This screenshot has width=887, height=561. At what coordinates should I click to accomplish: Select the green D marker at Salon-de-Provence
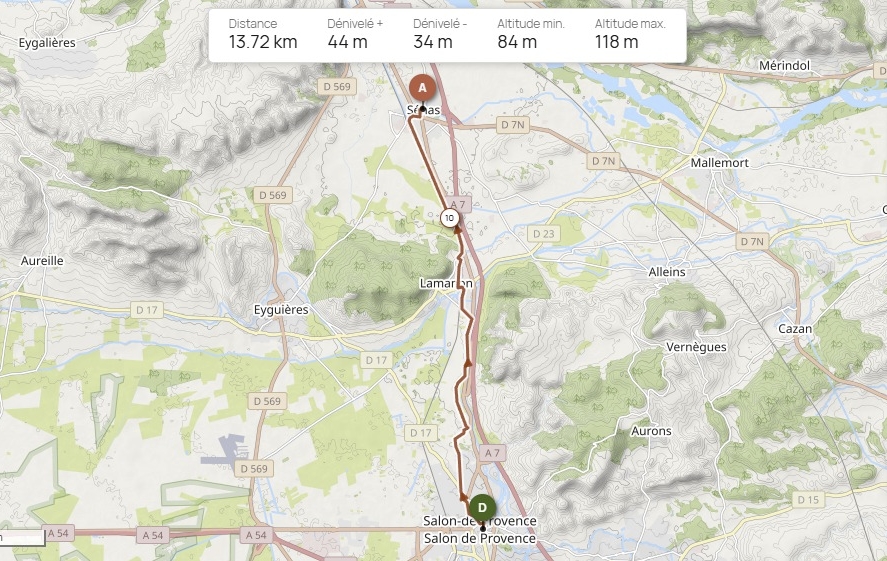[x=482, y=508]
